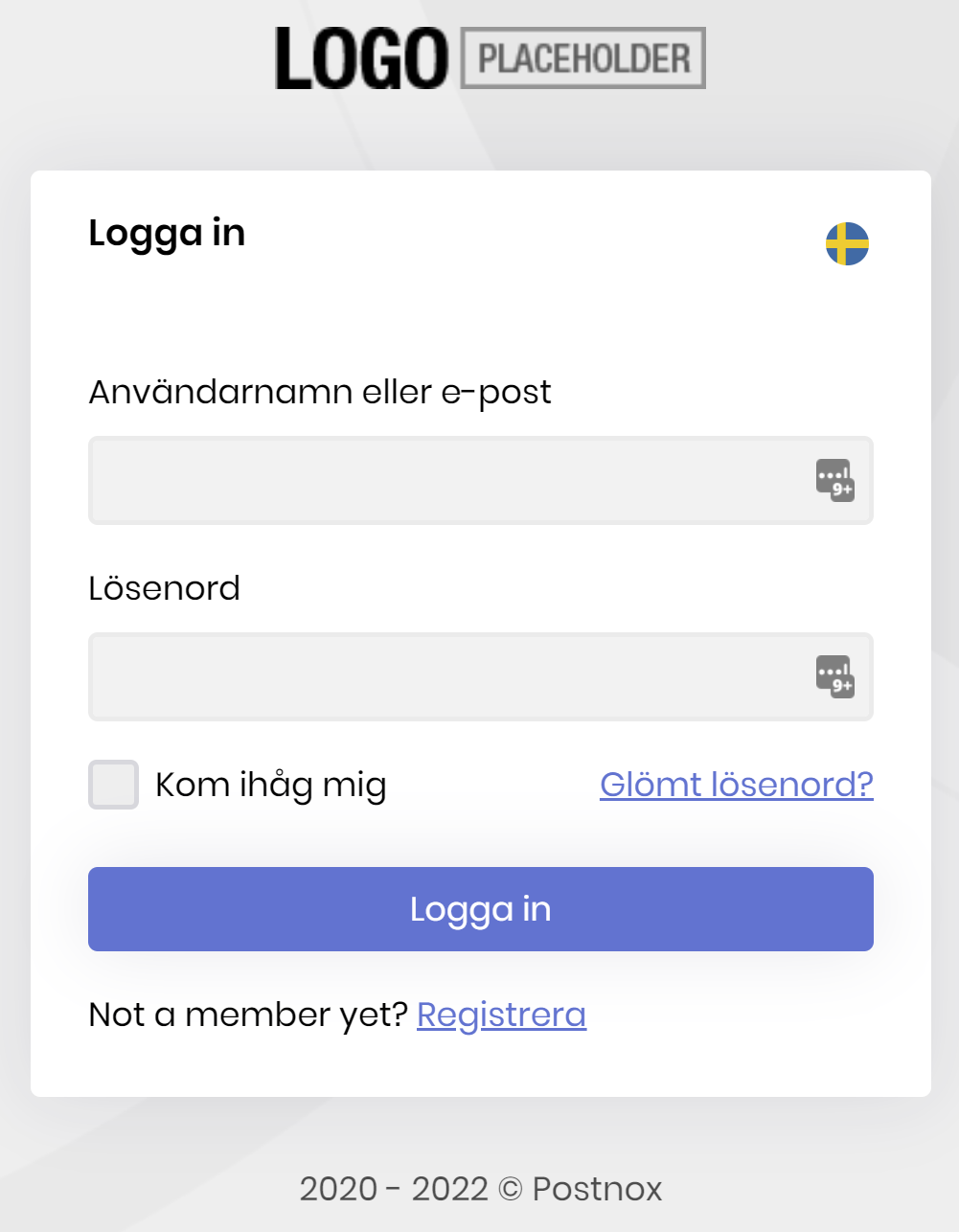Click the autofill icon inside the password input
Image resolution: width=959 pixels, height=1232 pixels.
(834, 677)
